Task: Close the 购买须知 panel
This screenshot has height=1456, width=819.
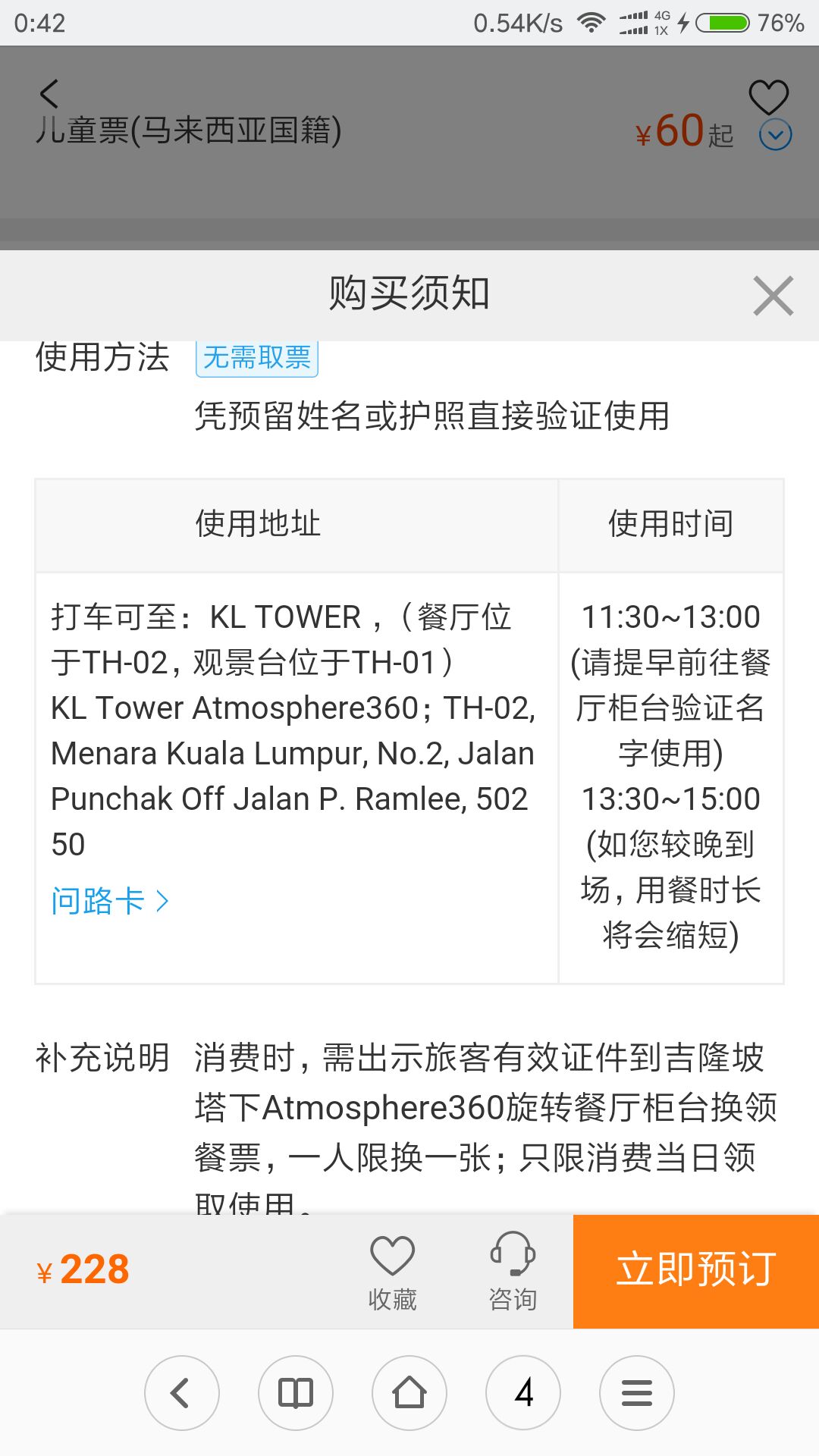Action: click(x=773, y=296)
